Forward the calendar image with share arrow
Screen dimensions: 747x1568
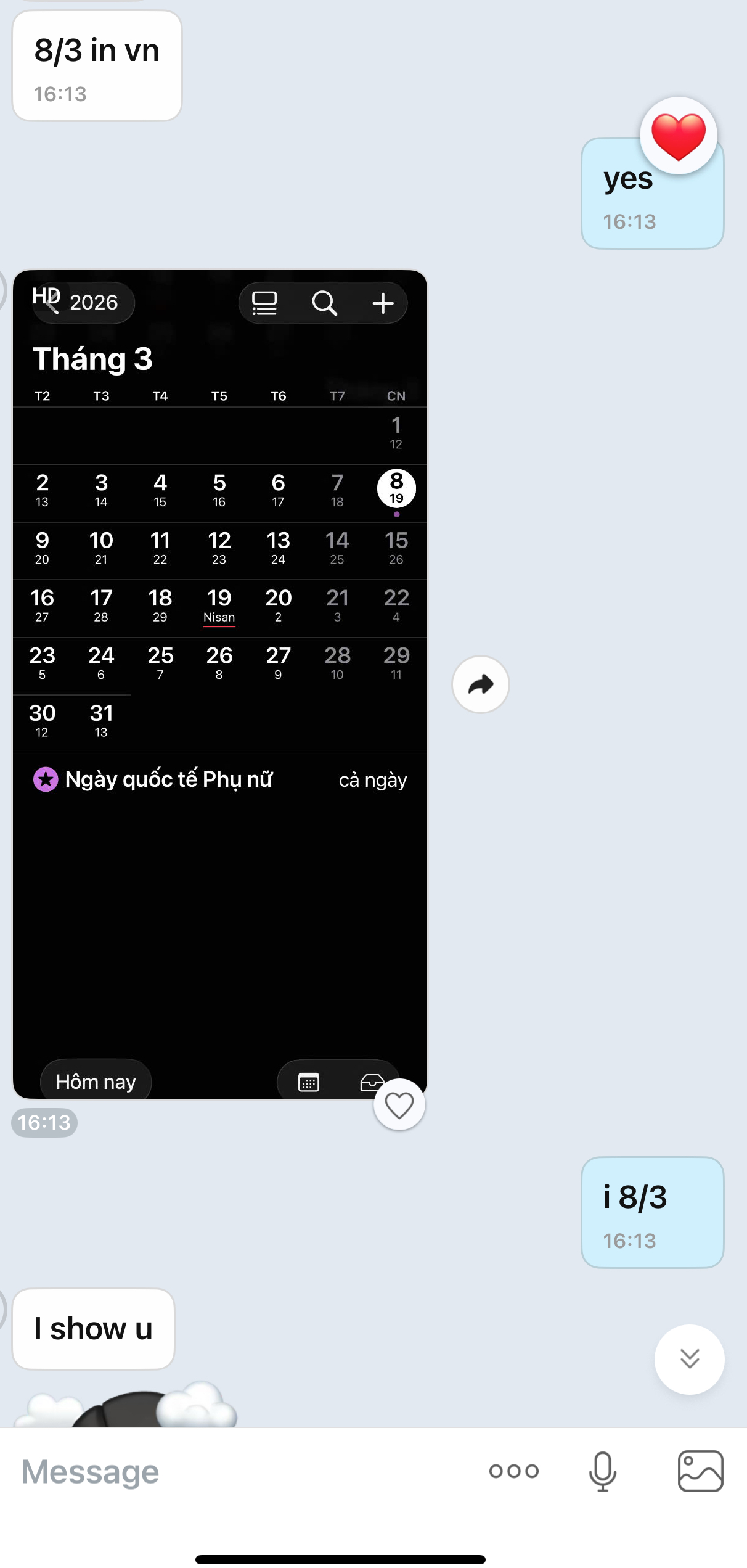coord(480,684)
